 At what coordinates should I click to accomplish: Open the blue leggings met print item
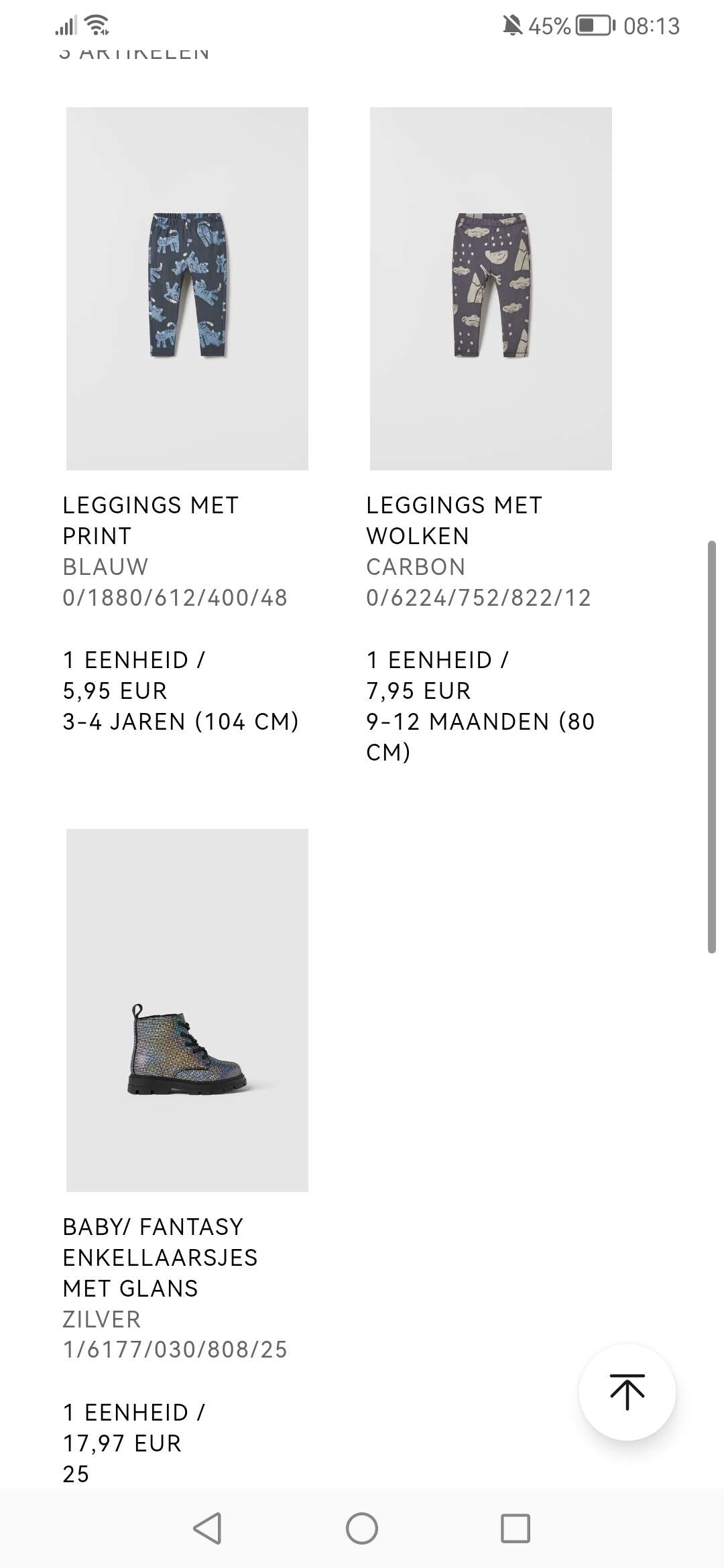point(187,289)
